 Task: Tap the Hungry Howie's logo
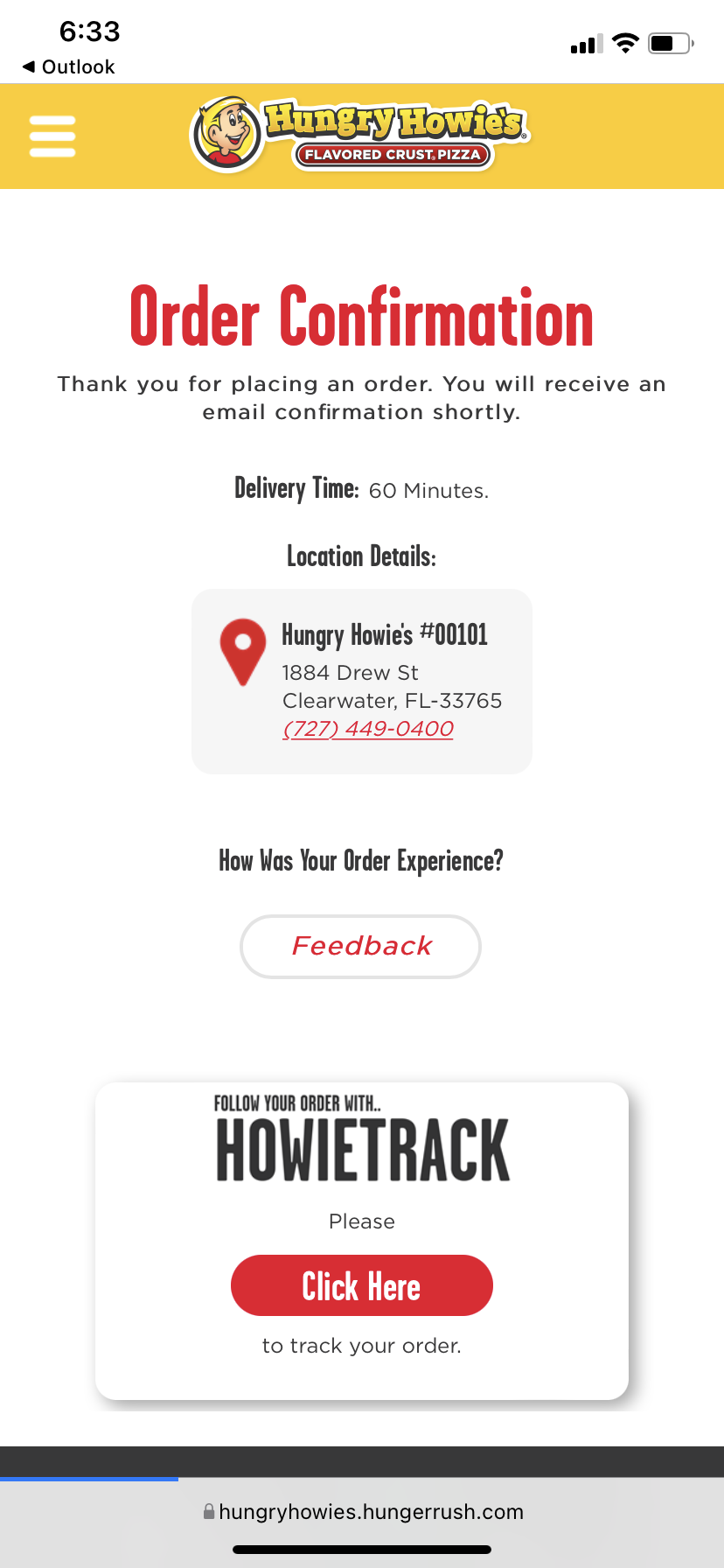point(359,134)
